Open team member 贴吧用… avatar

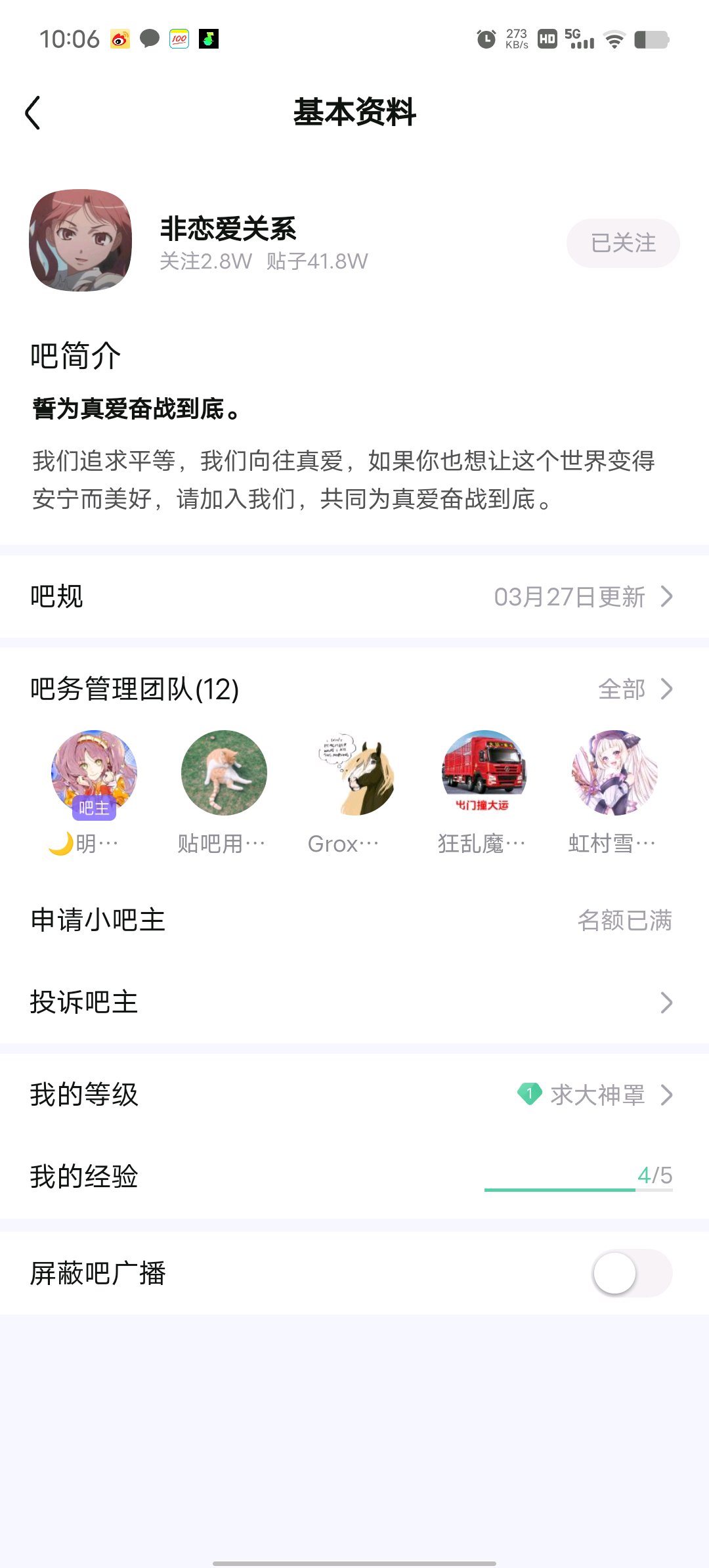click(x=224, y=773)
